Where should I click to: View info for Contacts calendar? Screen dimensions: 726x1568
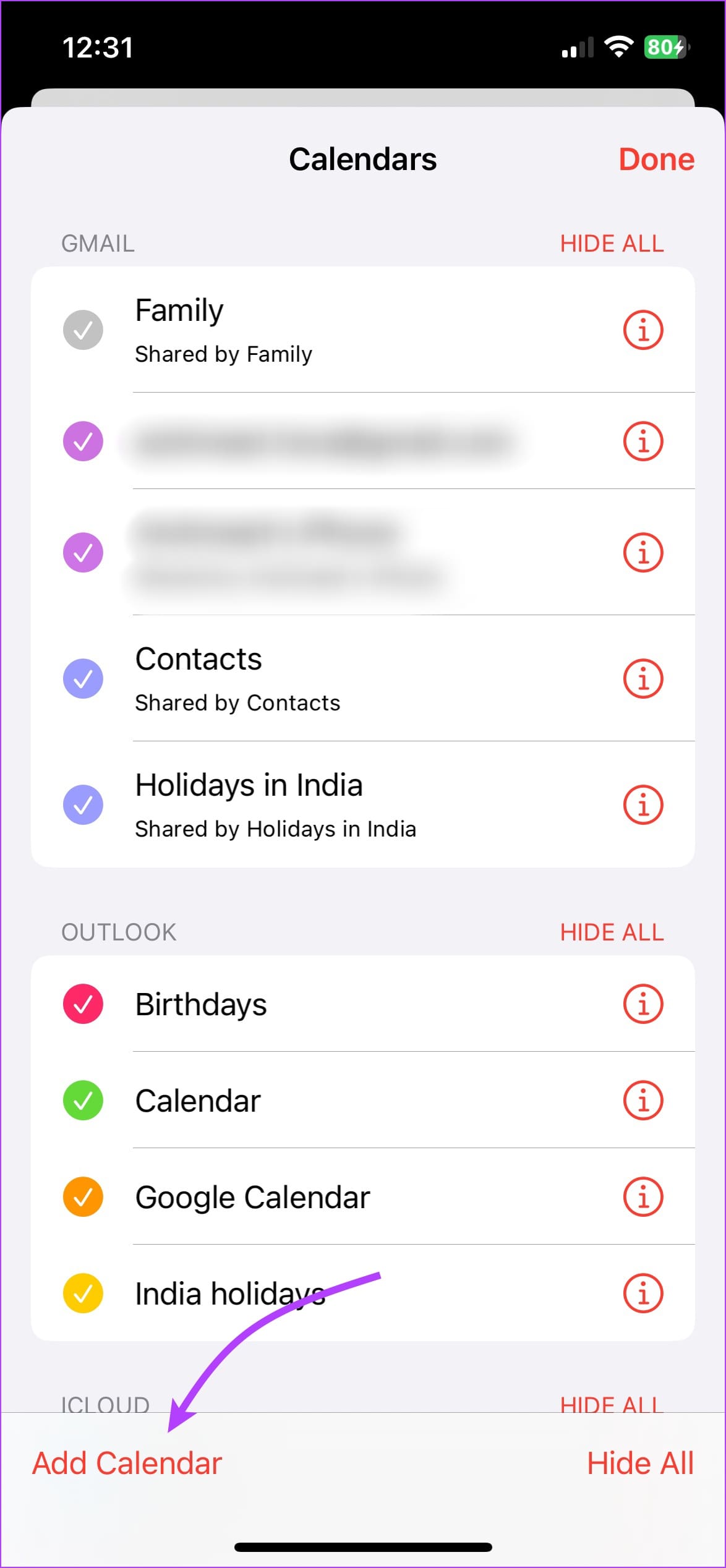tap(643, 678)
